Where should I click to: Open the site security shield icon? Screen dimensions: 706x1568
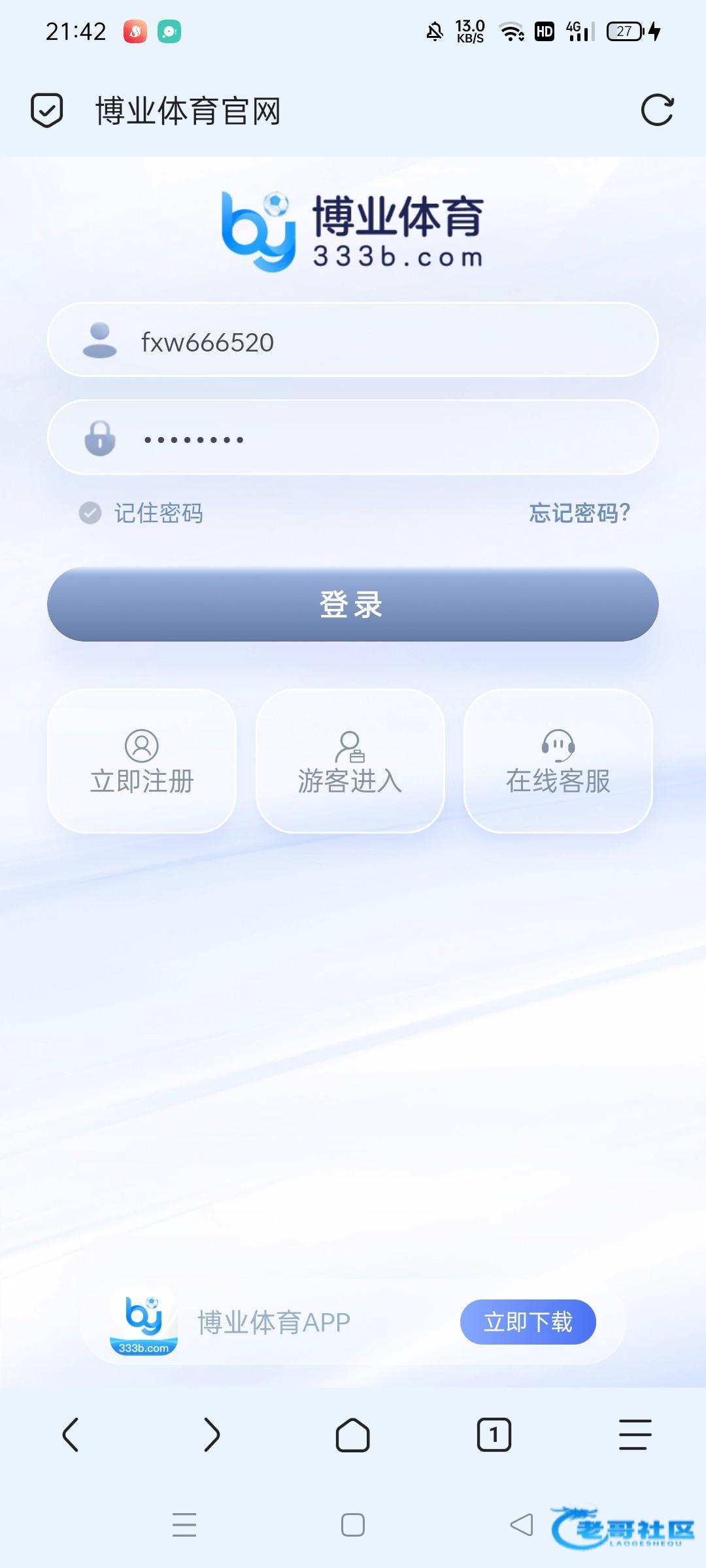pyautogui.click(x=47, y=110)
